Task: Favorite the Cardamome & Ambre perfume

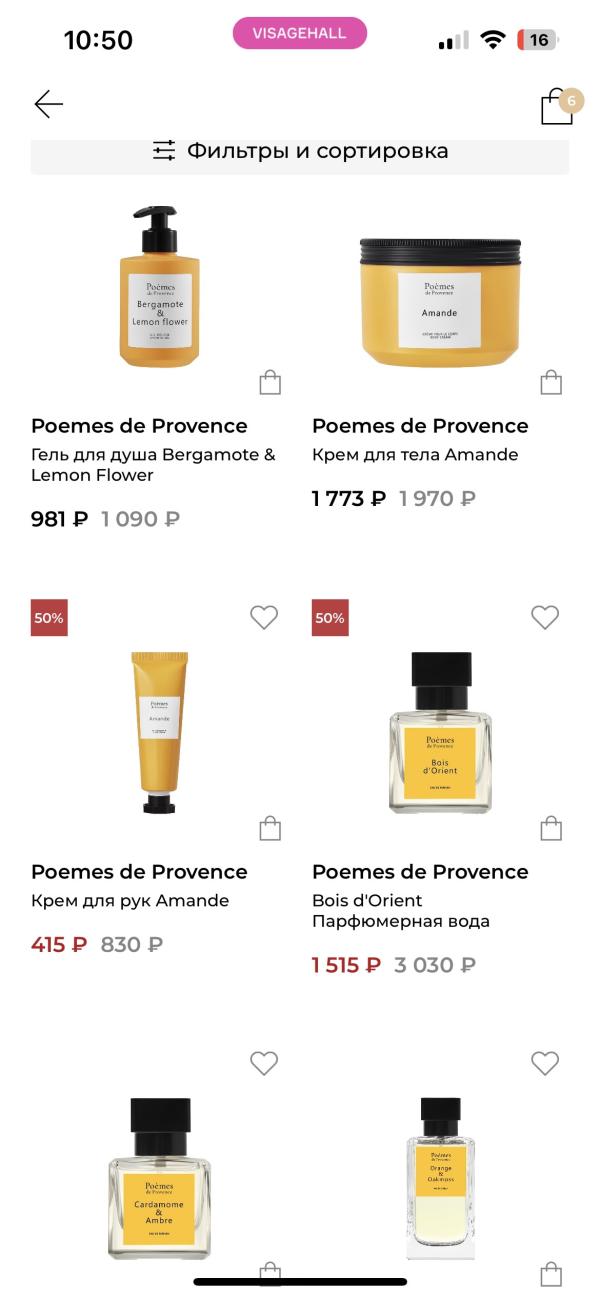Action: pyautogui.click(x=264, y=1063)
